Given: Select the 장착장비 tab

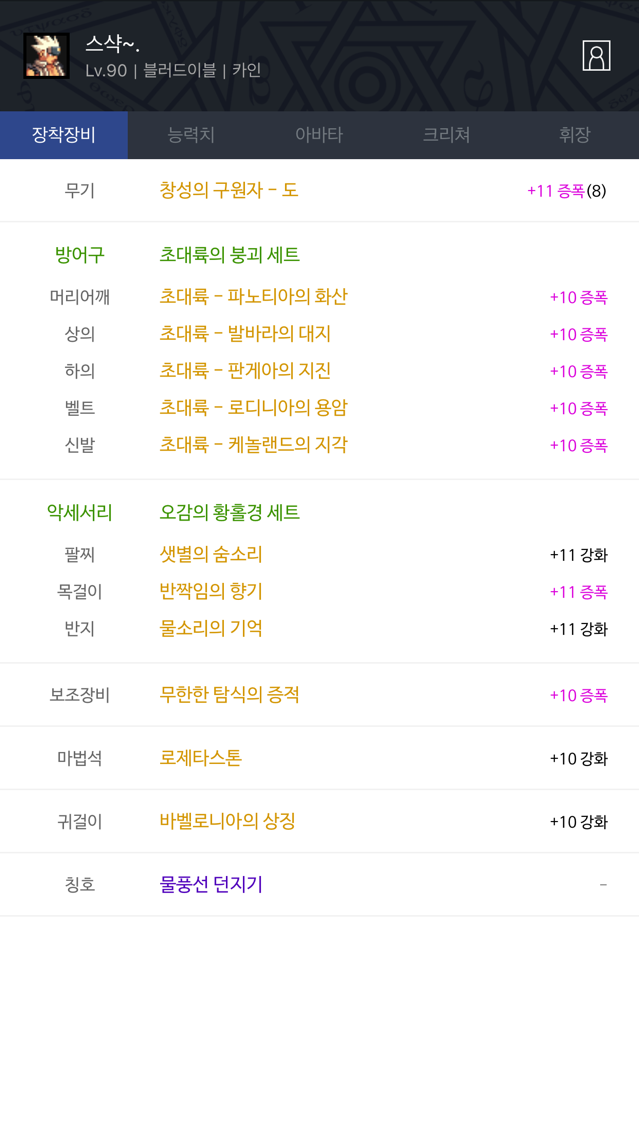Looking at the screenshot, I should pyautogui.click(x=64, y=135).
